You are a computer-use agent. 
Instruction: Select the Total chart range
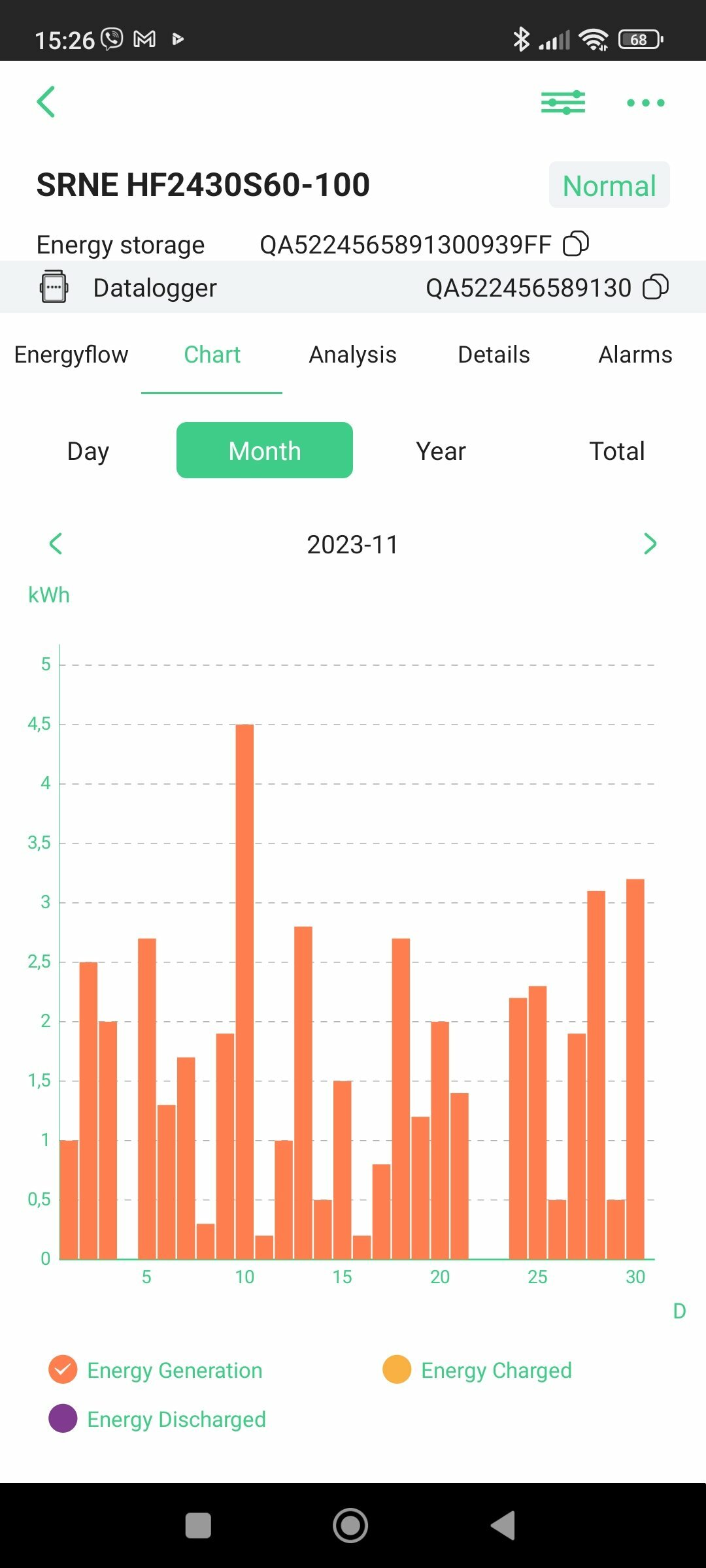pyautogui.click(x=617, y=451)
